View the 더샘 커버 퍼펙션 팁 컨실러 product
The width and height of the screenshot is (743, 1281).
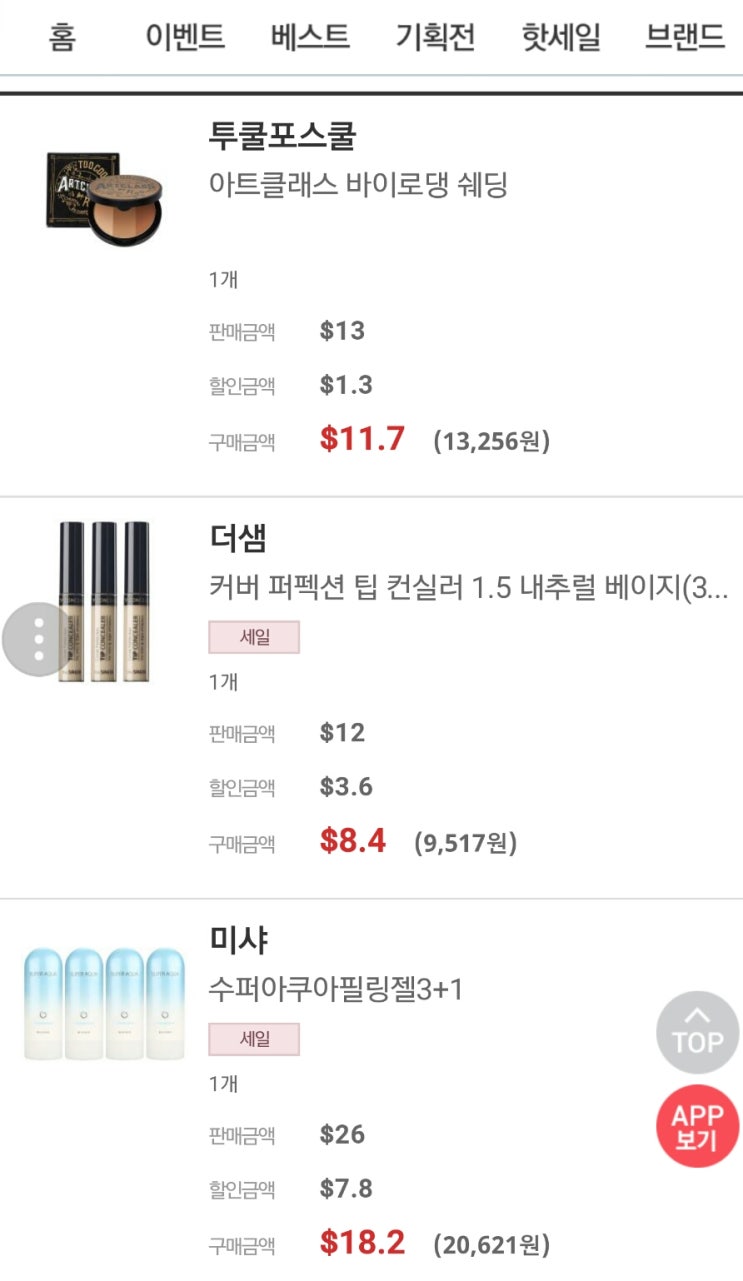pos(468,587)
